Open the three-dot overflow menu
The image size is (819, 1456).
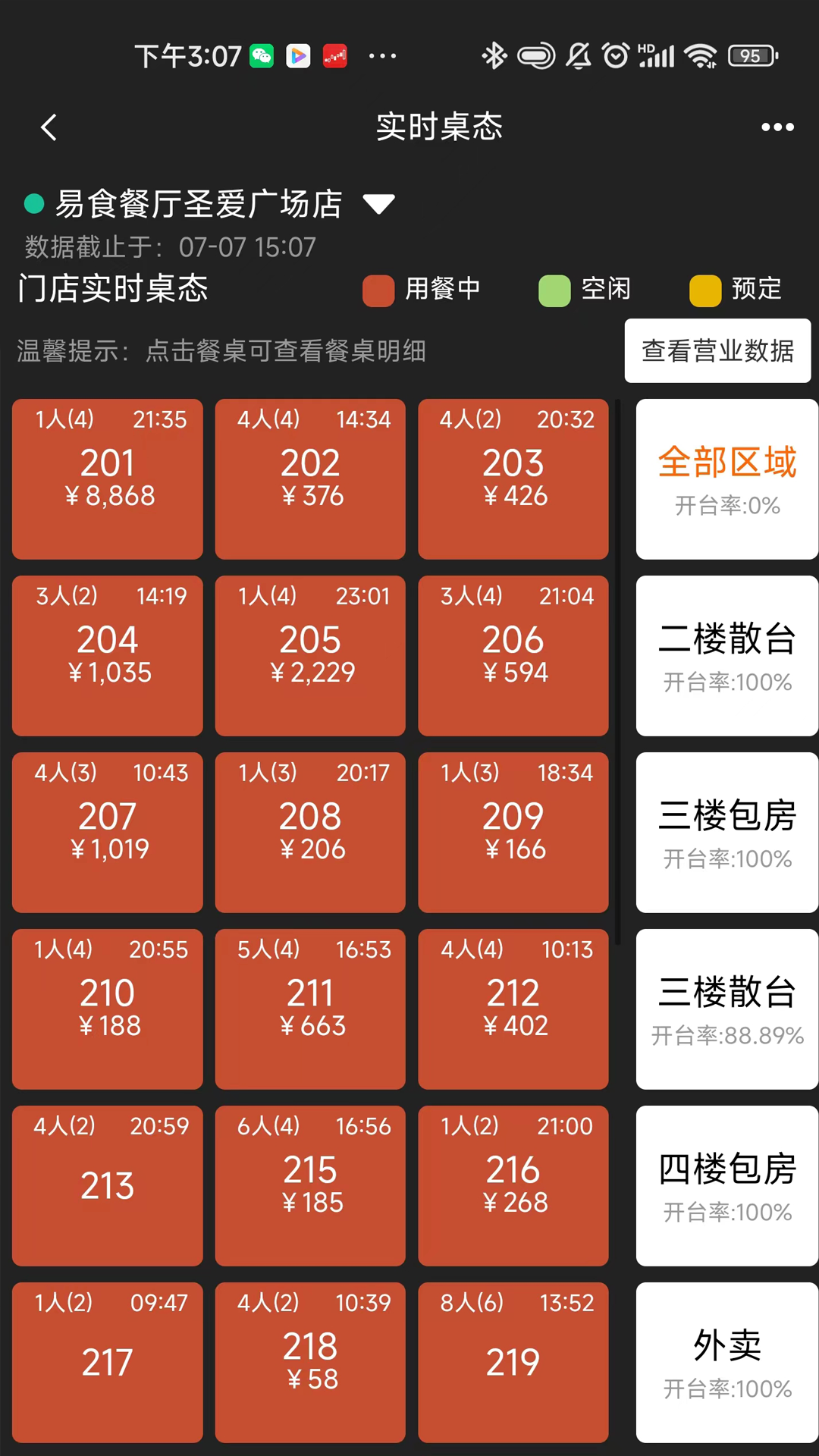click(777, 127)
